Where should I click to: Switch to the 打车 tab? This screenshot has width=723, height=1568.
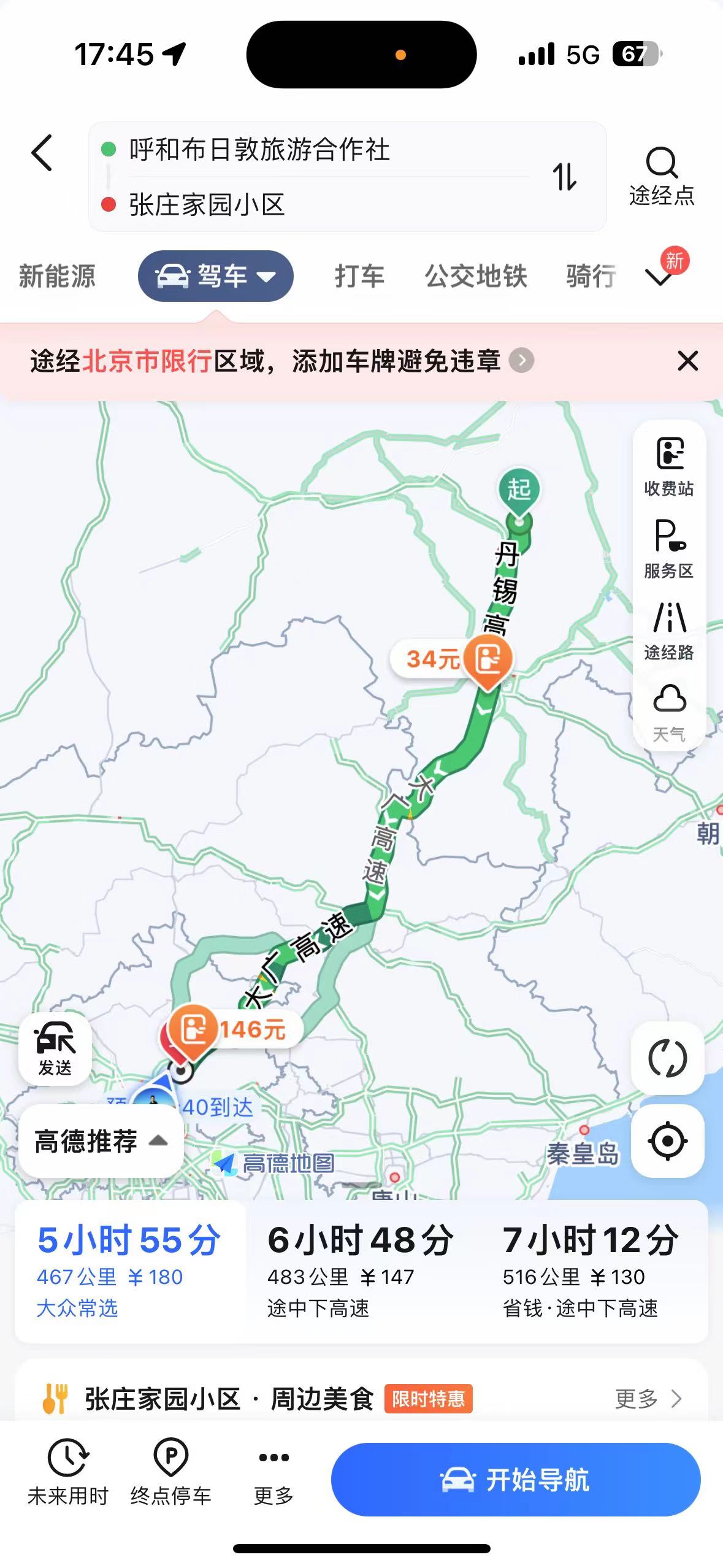(x=360, y=276)
